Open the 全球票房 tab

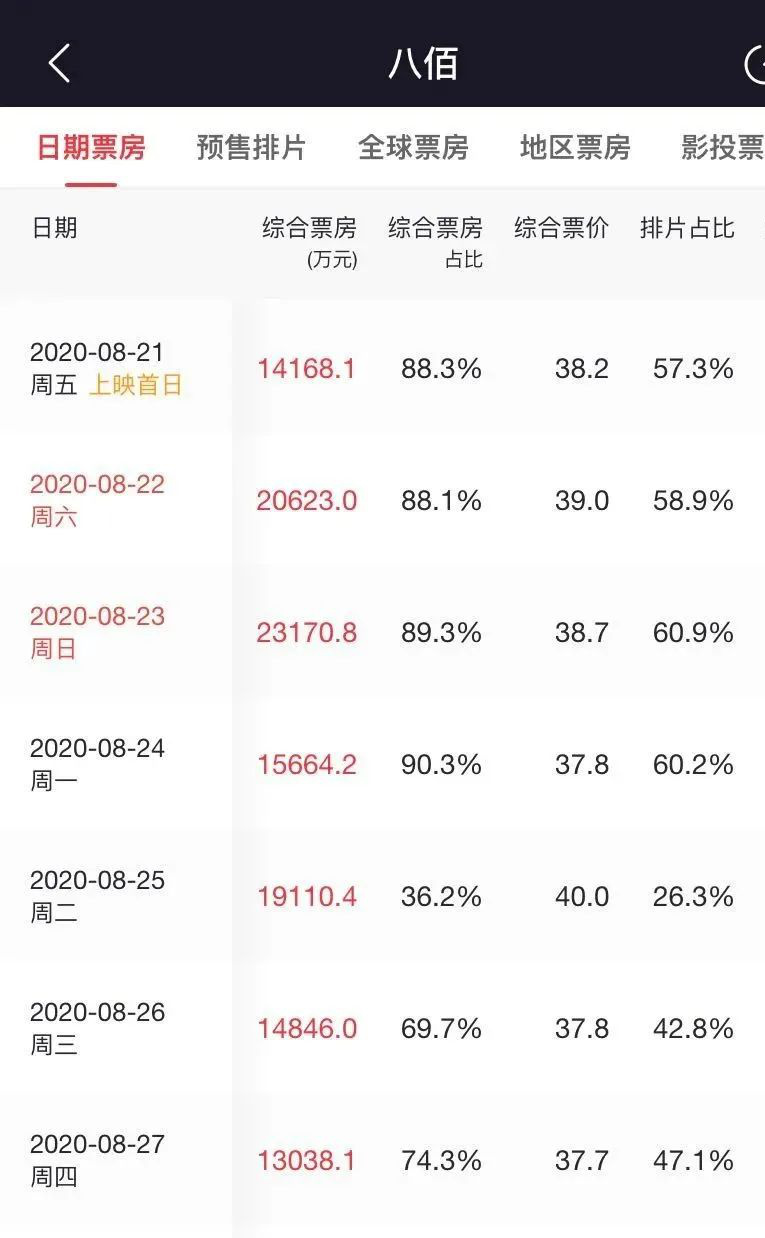[x=413, y=148]
